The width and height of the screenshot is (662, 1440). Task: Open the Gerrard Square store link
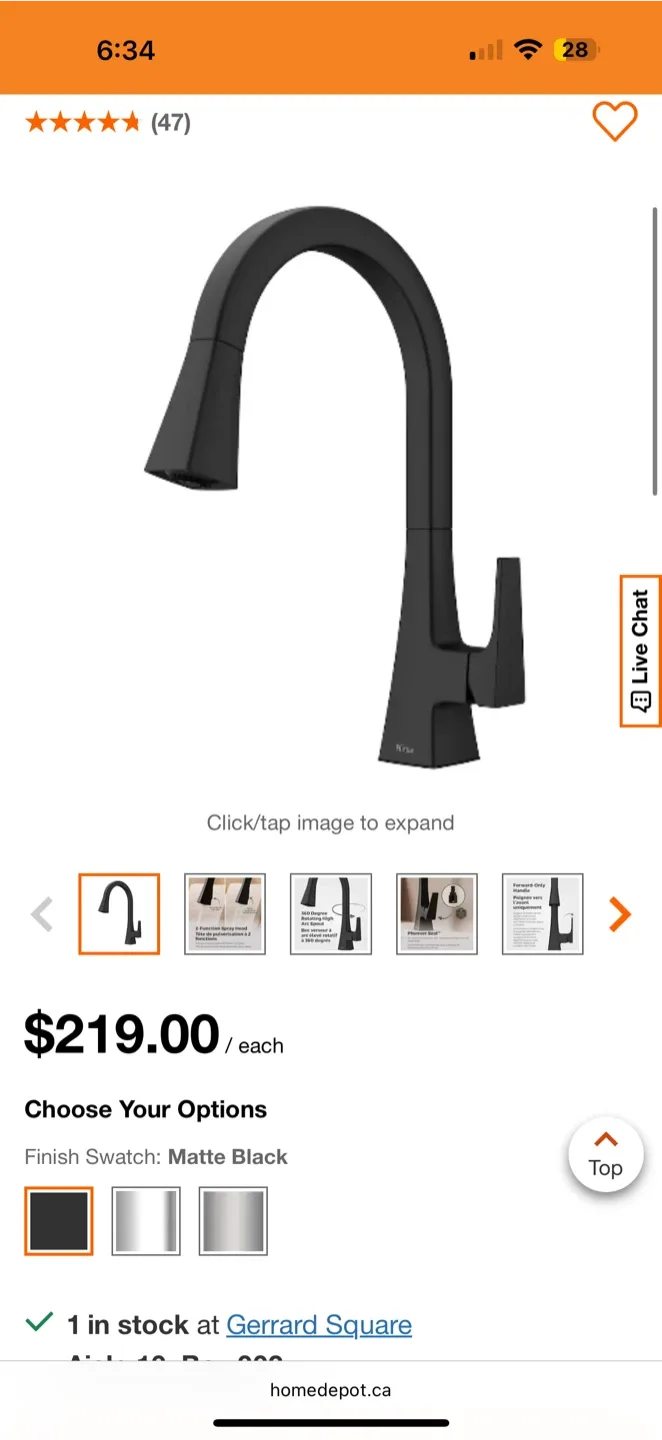point(319,1325)
